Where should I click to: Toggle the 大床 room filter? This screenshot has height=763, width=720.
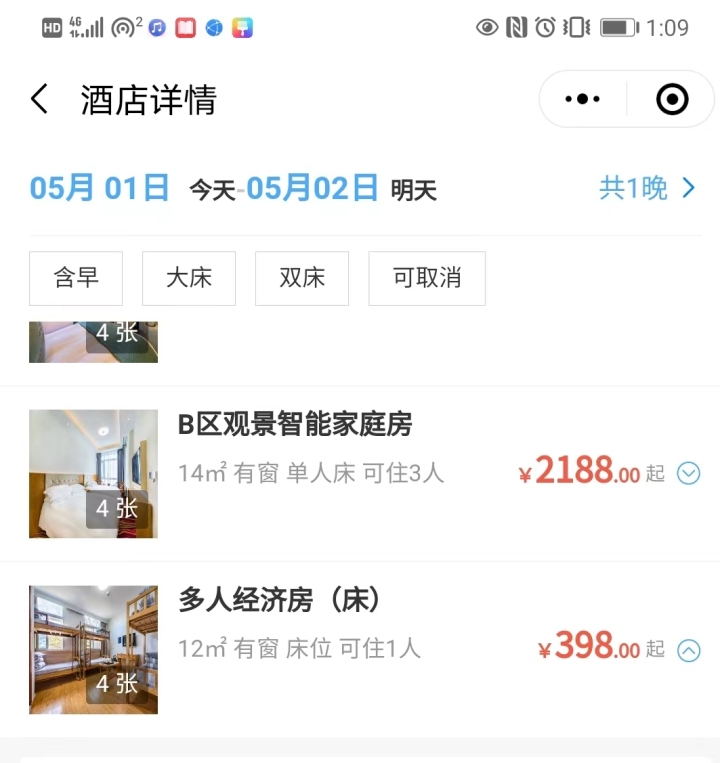point(188,279)
